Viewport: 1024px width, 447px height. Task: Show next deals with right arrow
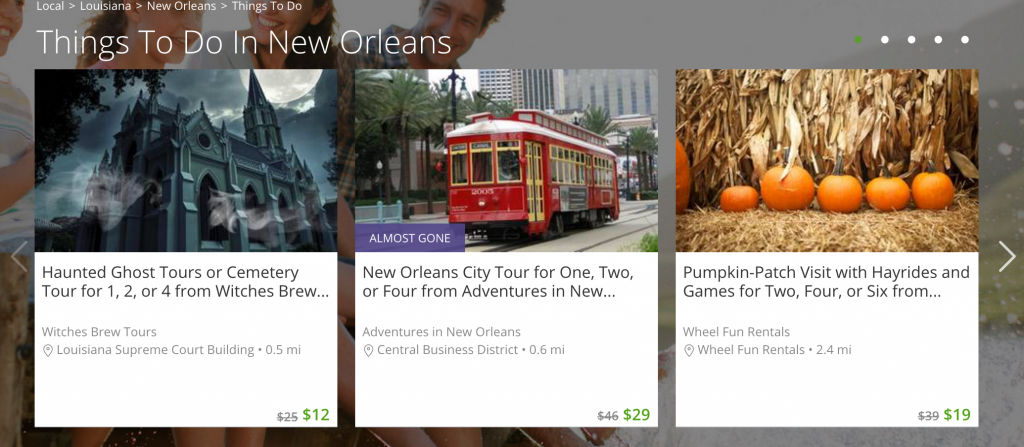coord(1006,257)
